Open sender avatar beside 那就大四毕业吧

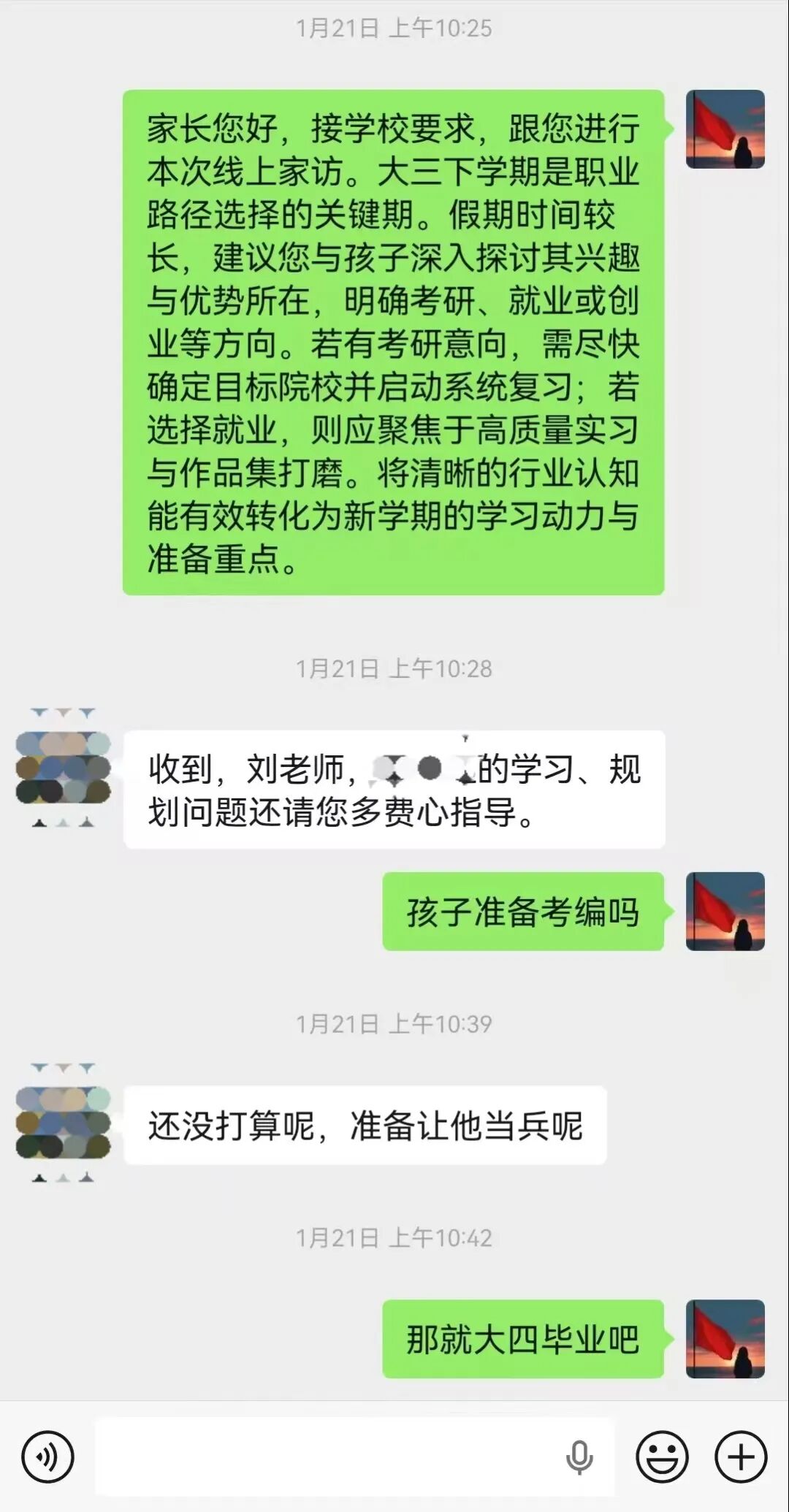point(725,1338)
